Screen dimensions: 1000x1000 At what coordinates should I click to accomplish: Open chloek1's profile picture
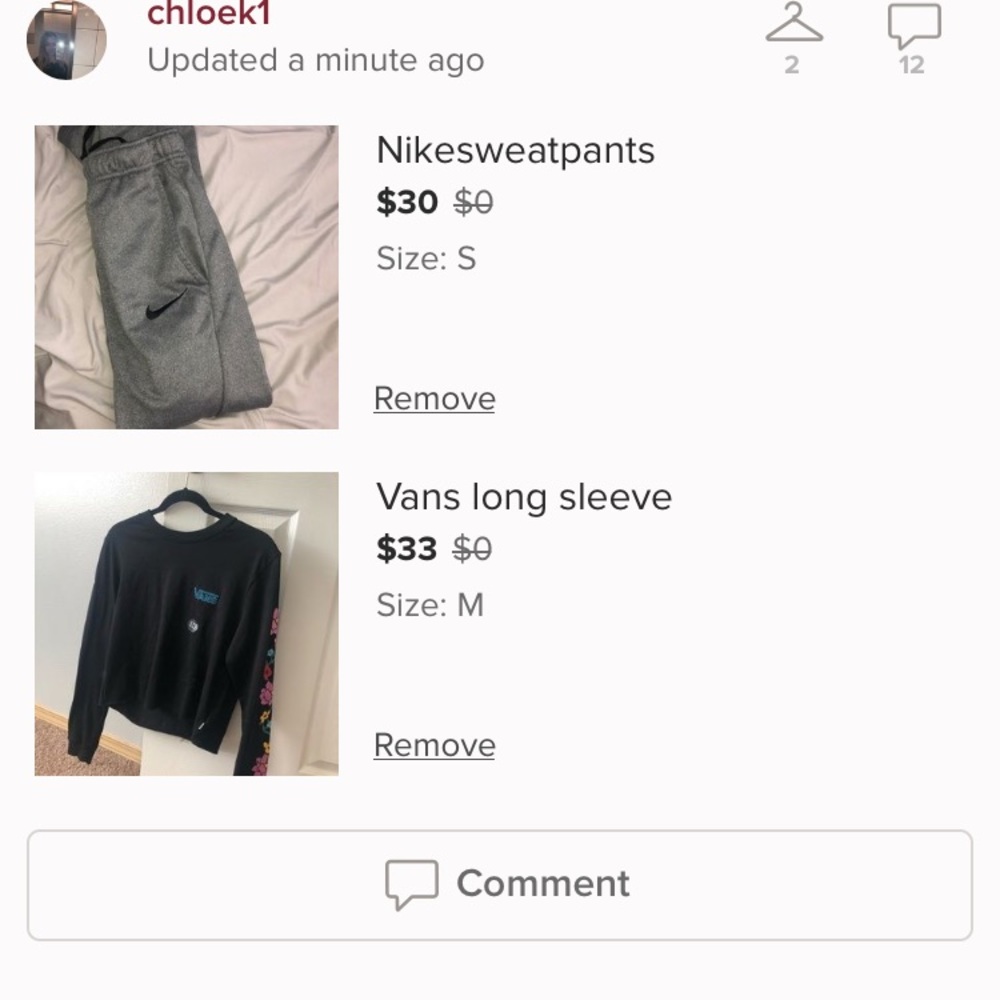point(66,40)
